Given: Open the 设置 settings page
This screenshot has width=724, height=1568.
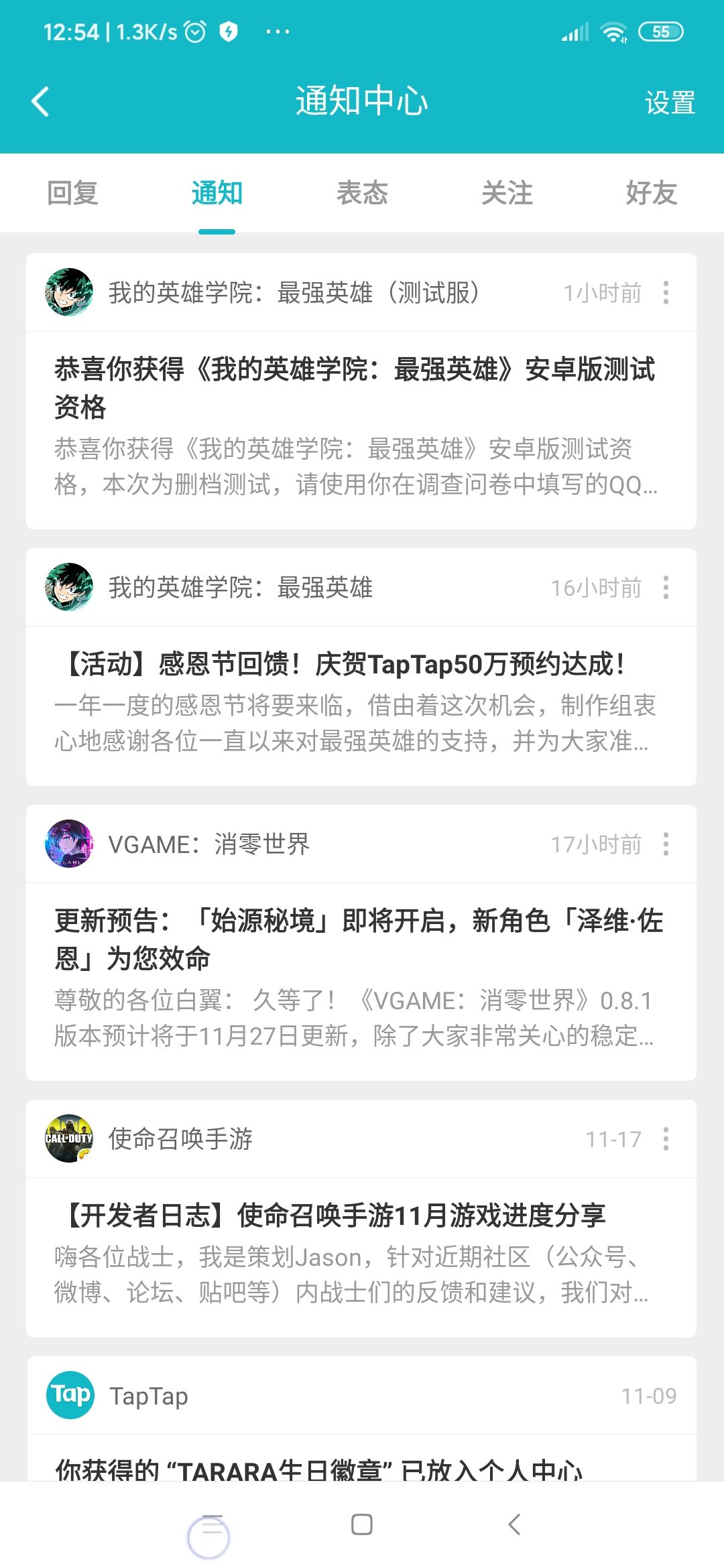Looking at the screenshot, I should pyautogui.click(x=668, y=102).
